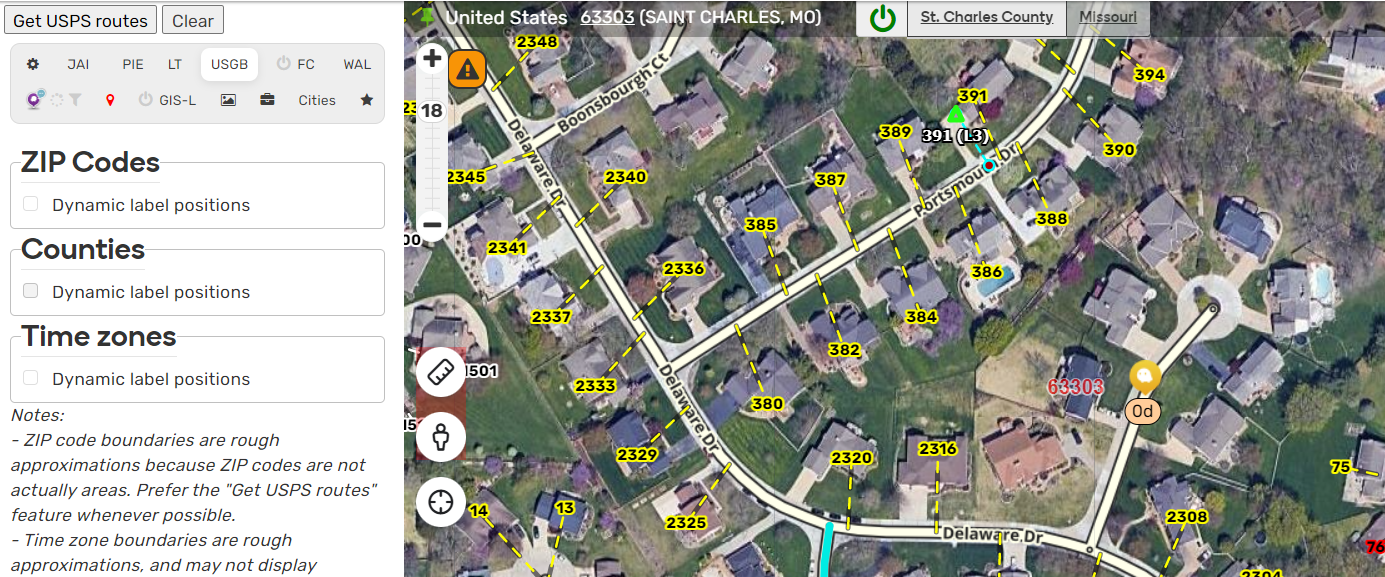Select the Cities tab
Screen dimensions: 1385x577
coord(317,100)
